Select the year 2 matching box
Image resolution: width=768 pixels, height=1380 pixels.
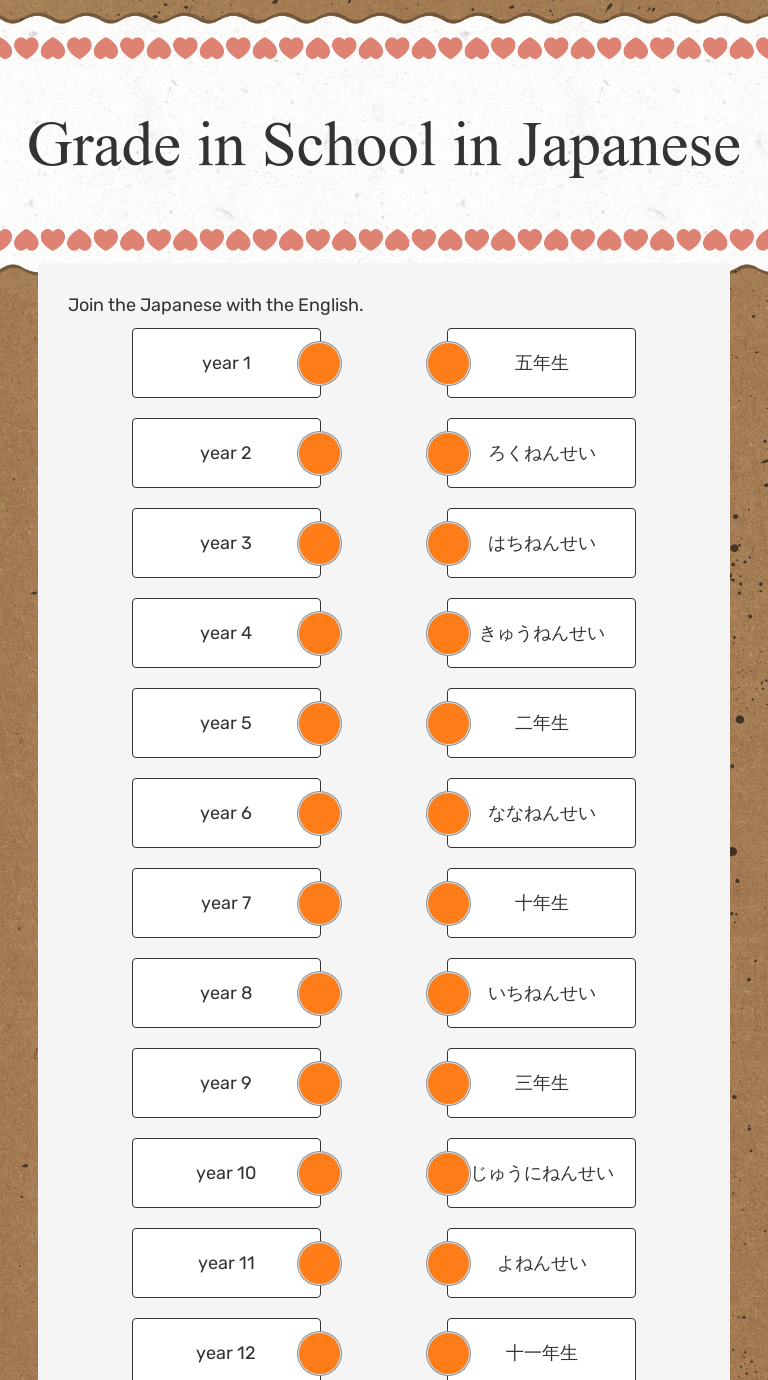(226, 453)
